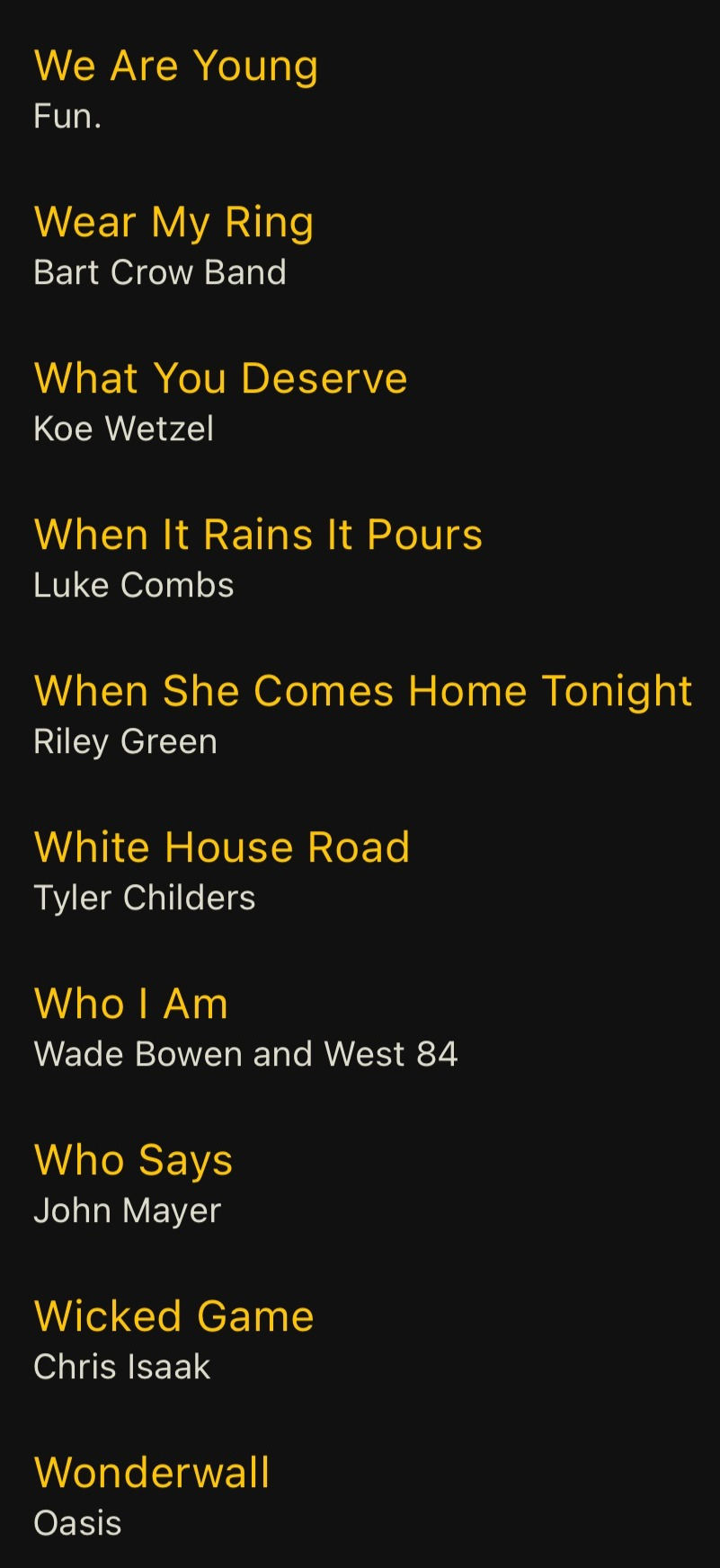Tap When It Rains It Pours
Viewport: 720px width, 1568px height.
(360, 559)
